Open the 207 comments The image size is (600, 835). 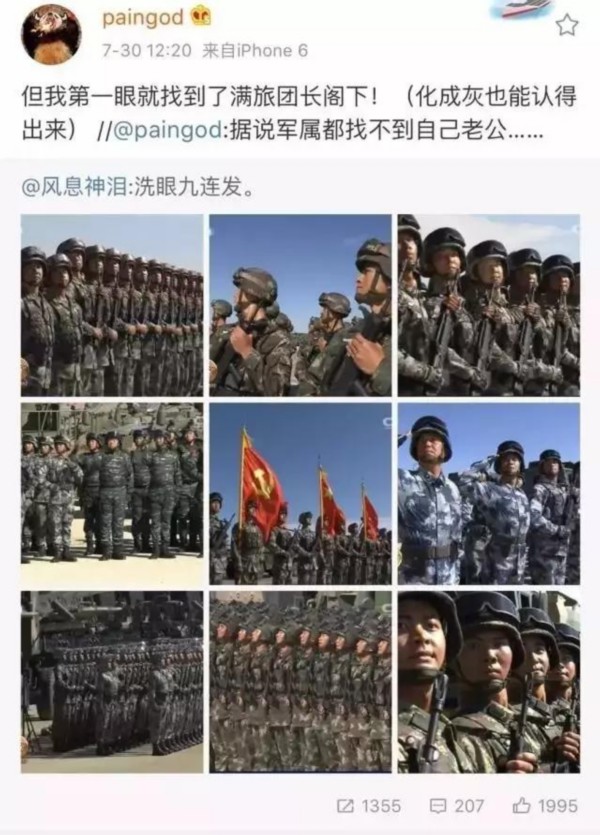tap(456, 805)
